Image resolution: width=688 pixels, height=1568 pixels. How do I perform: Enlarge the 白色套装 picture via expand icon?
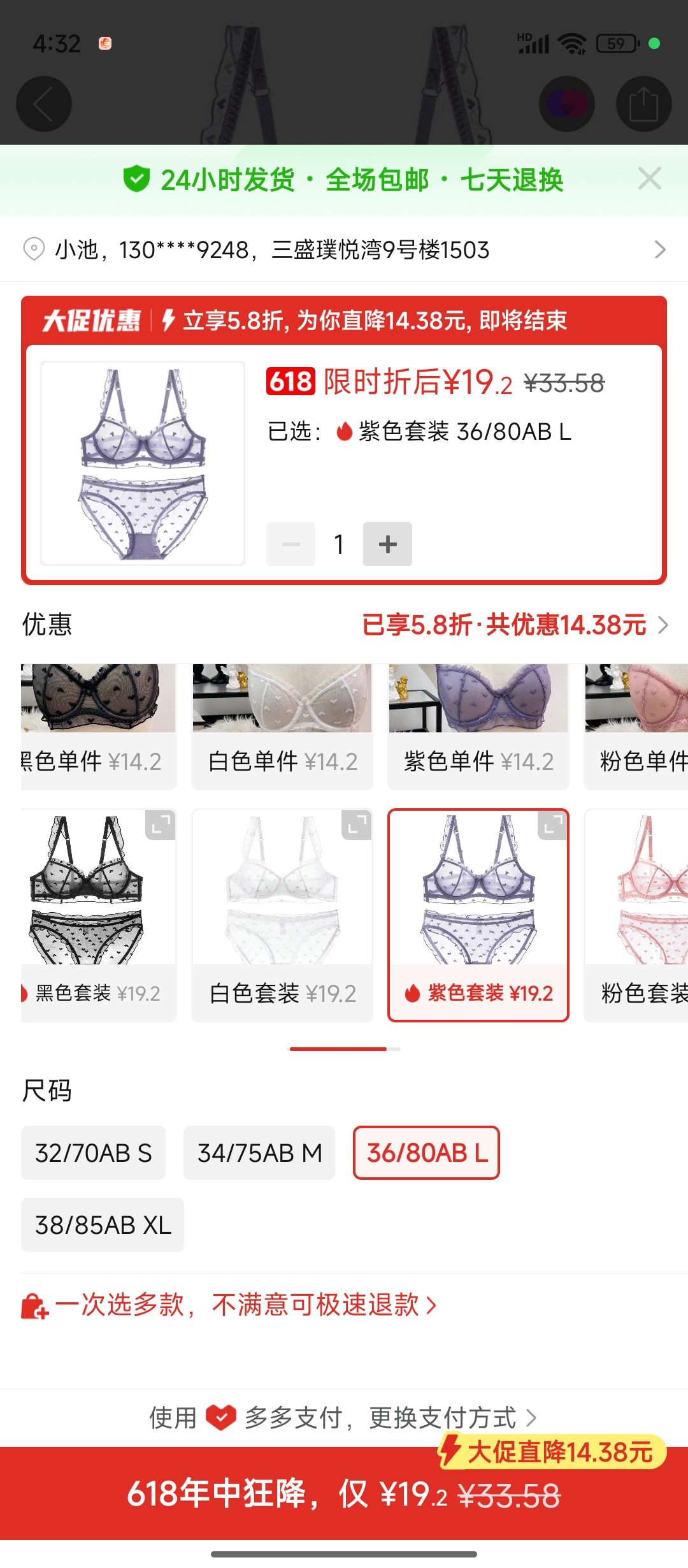(356, 825)
